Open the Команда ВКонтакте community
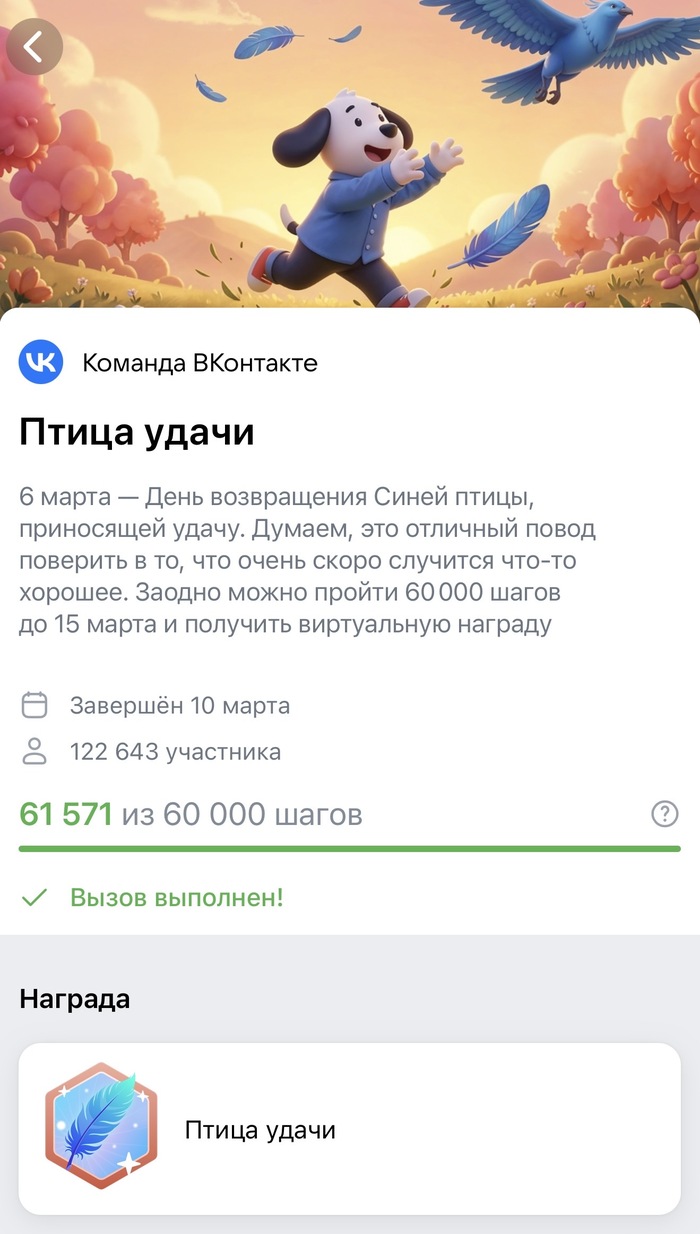This screenshot has width=700, height=1234. coord(199,363)
